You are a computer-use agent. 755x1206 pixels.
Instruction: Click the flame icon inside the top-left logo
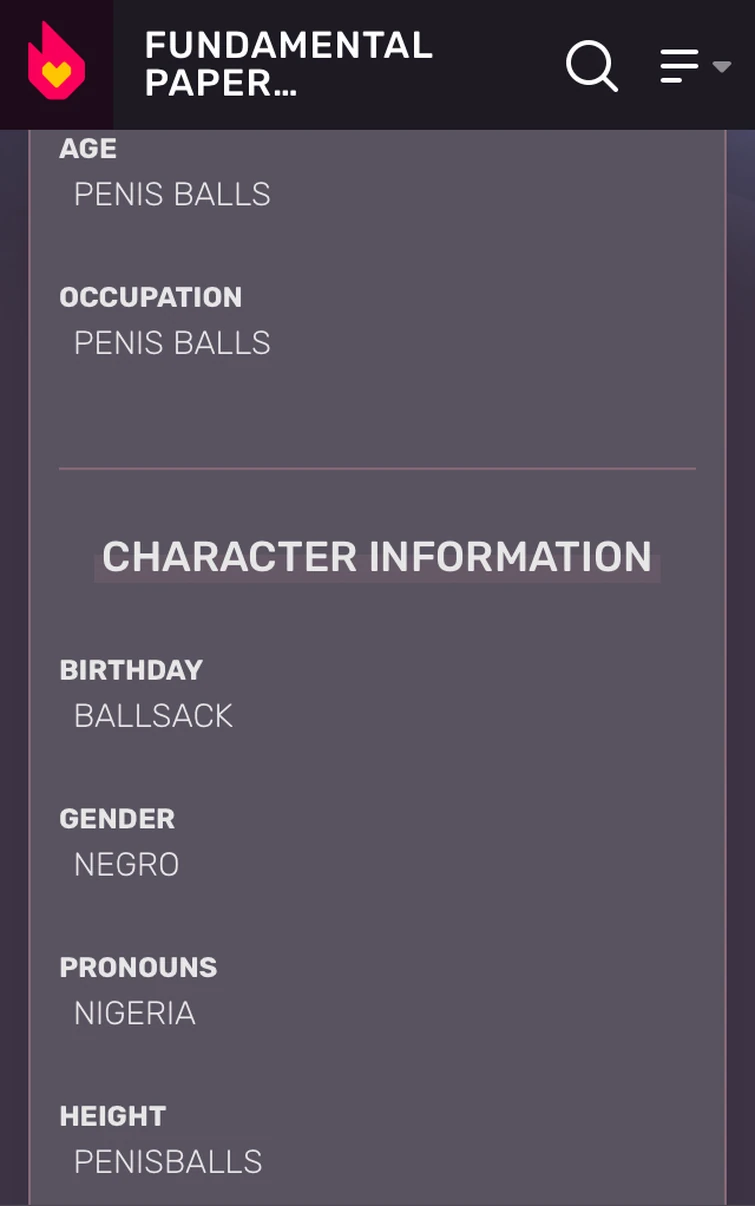(x=57, y=63)
